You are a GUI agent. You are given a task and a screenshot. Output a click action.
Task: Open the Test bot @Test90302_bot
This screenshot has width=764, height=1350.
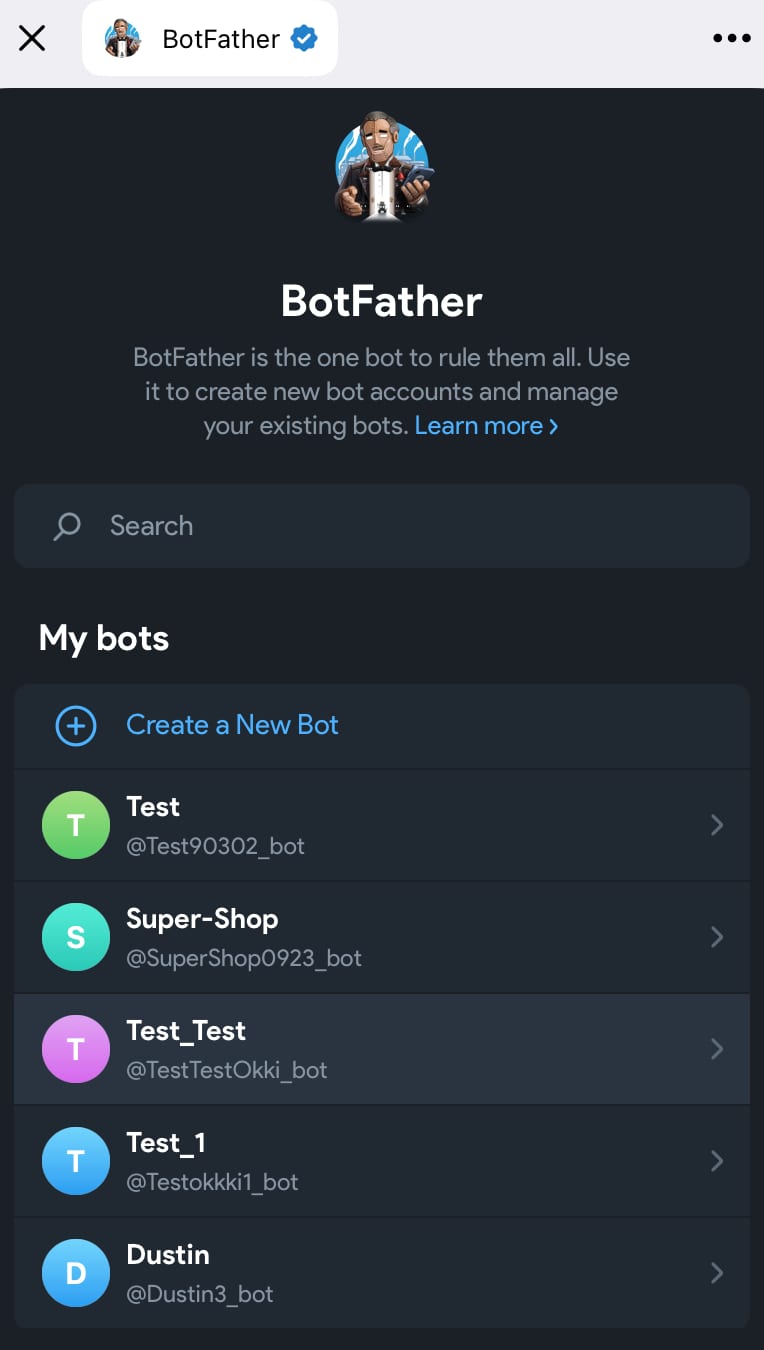pyautogui.click(x=382, y=825)
